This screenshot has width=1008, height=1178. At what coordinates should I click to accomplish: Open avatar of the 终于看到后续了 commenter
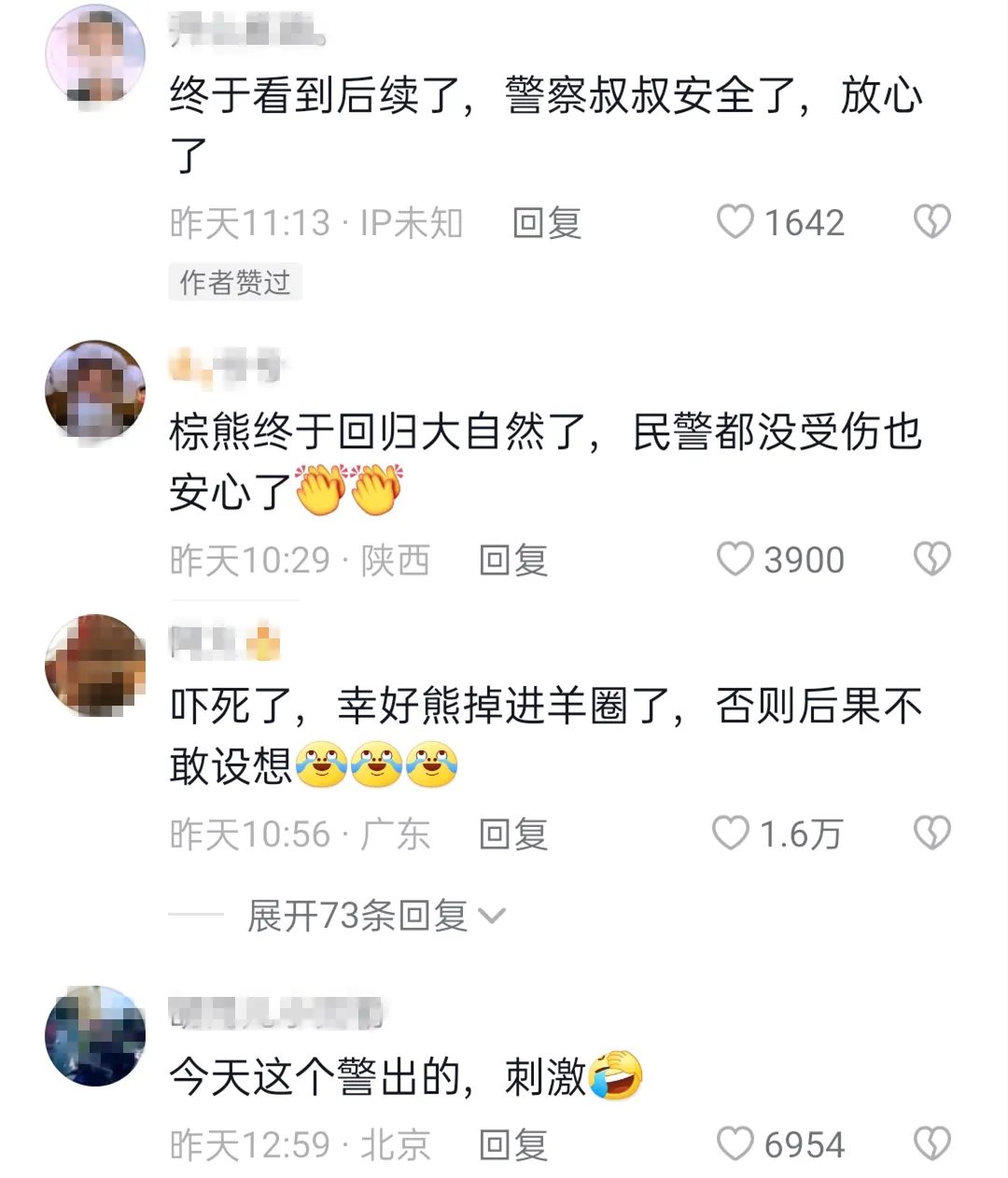click(x=95, y=54)
